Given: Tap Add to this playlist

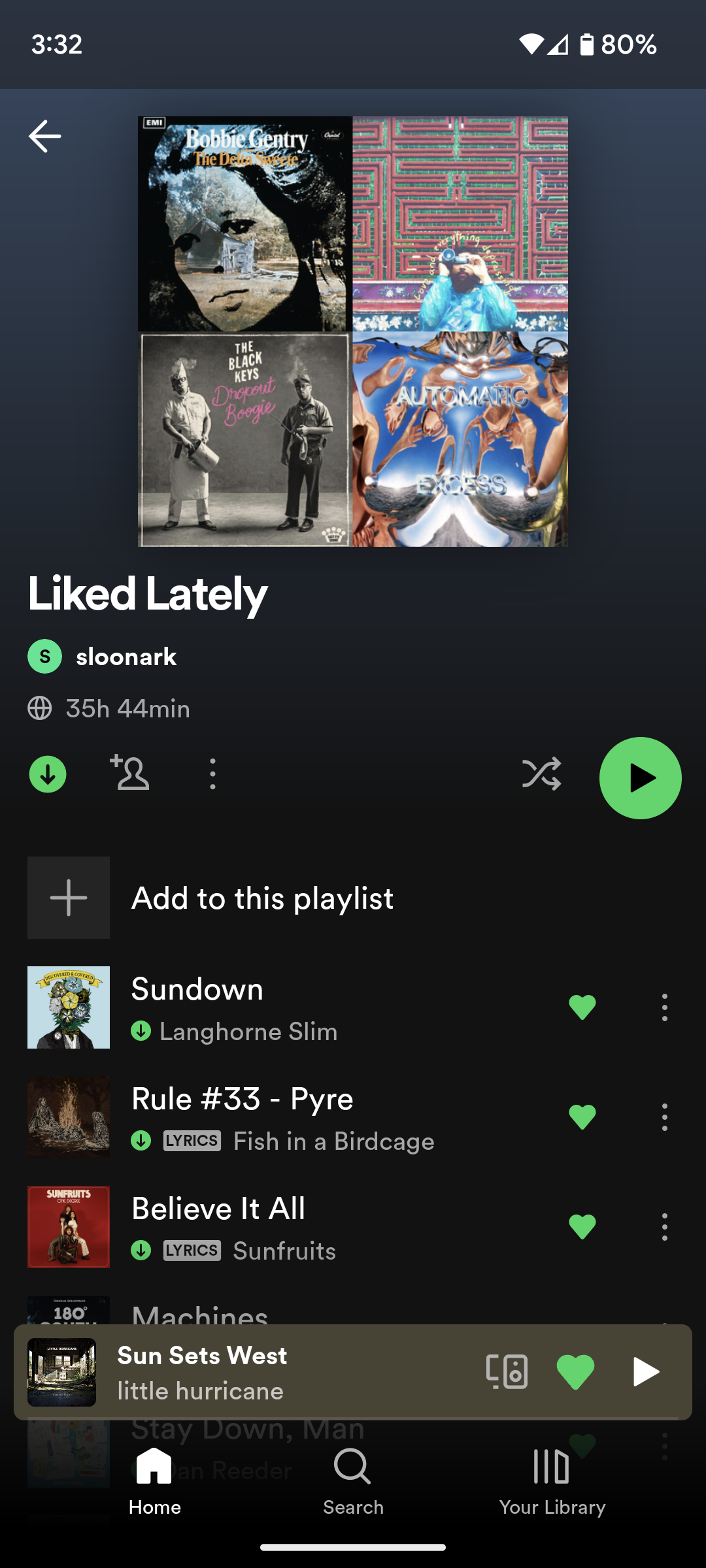Looking at the screenshot, I should (261, 898).
